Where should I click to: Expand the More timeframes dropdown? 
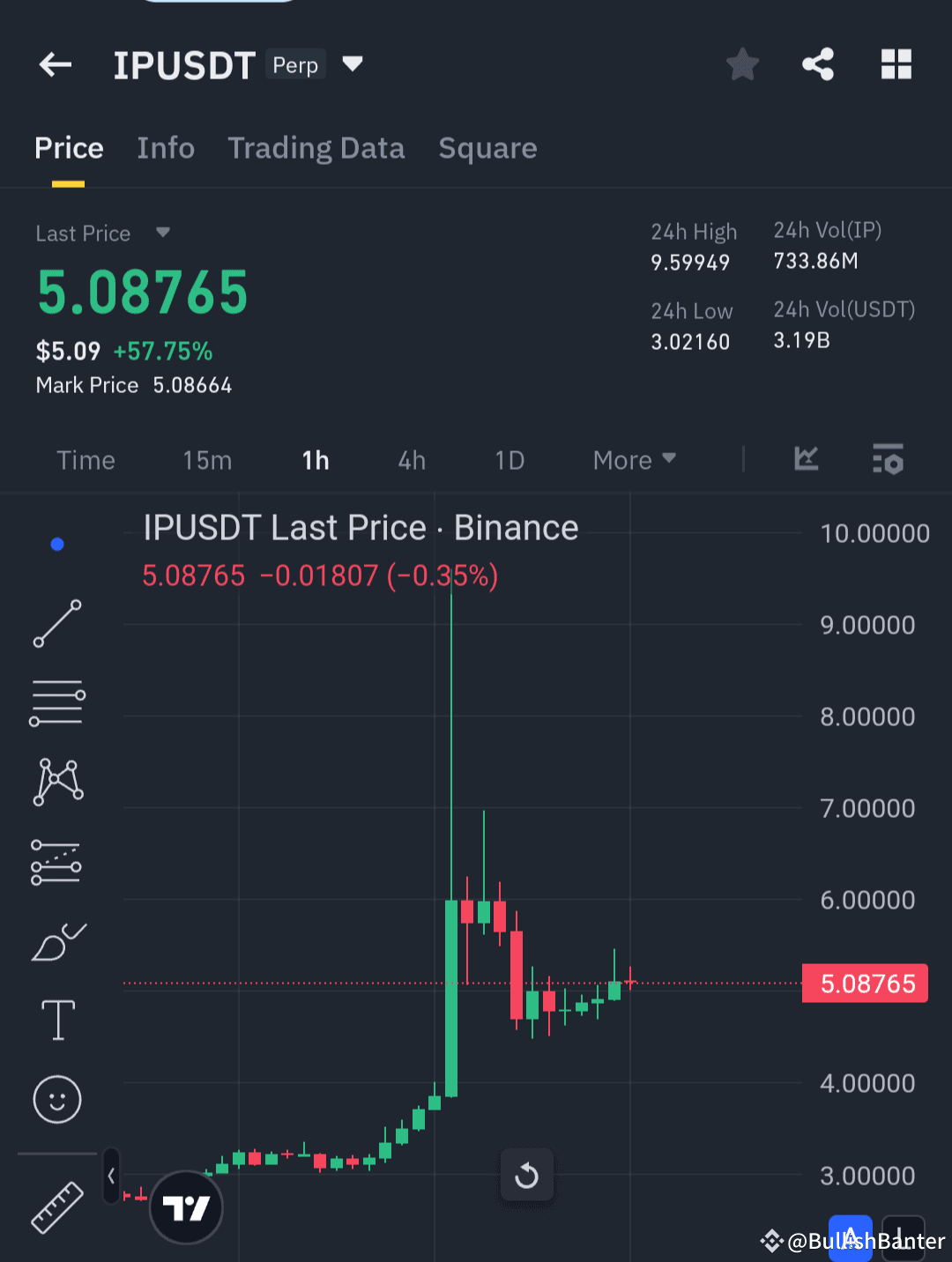634,459
